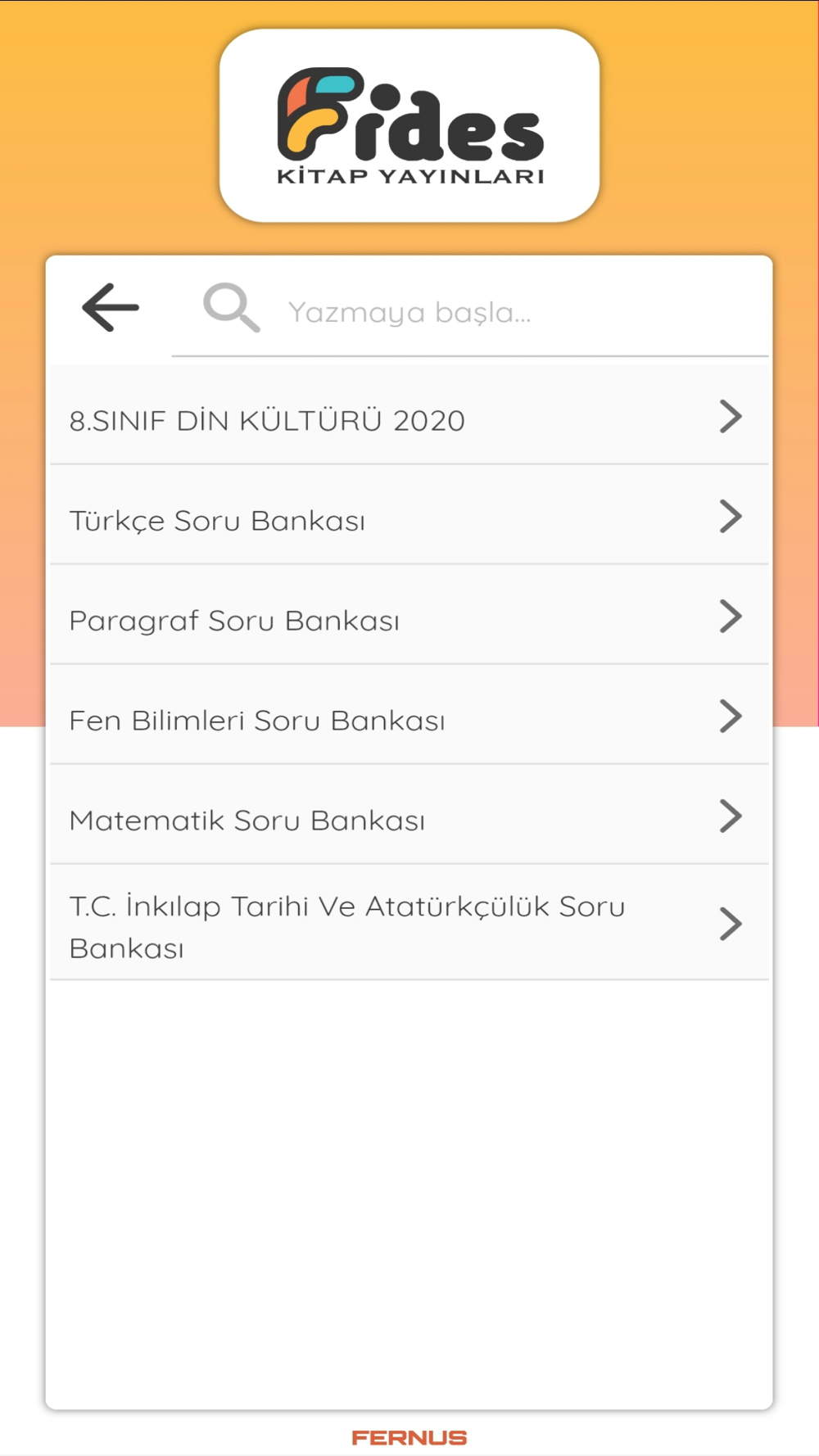Open Fen Bilimleri Soru Bankası

point(409,716)
